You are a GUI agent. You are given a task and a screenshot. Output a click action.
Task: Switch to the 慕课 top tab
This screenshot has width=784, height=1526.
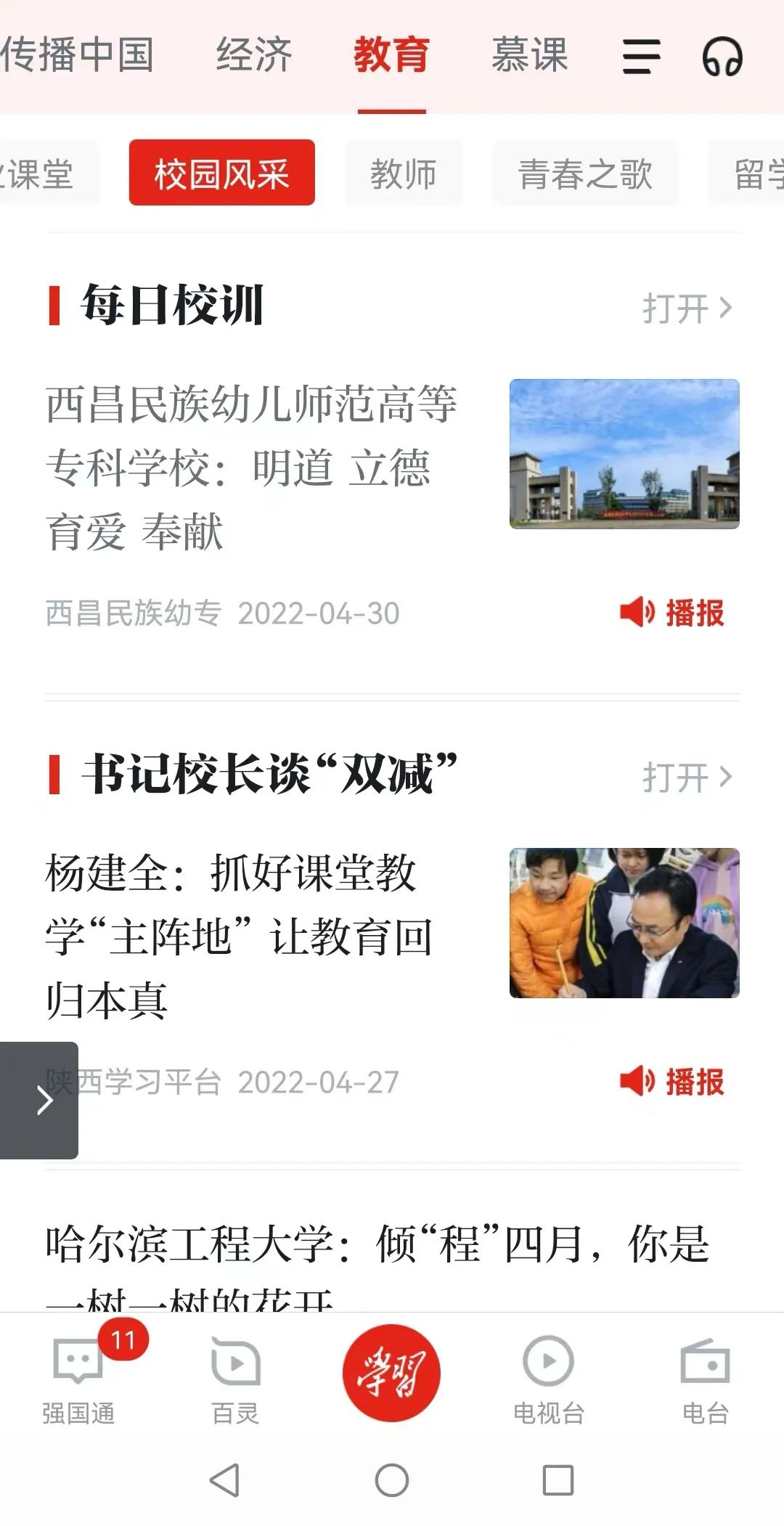529,55
